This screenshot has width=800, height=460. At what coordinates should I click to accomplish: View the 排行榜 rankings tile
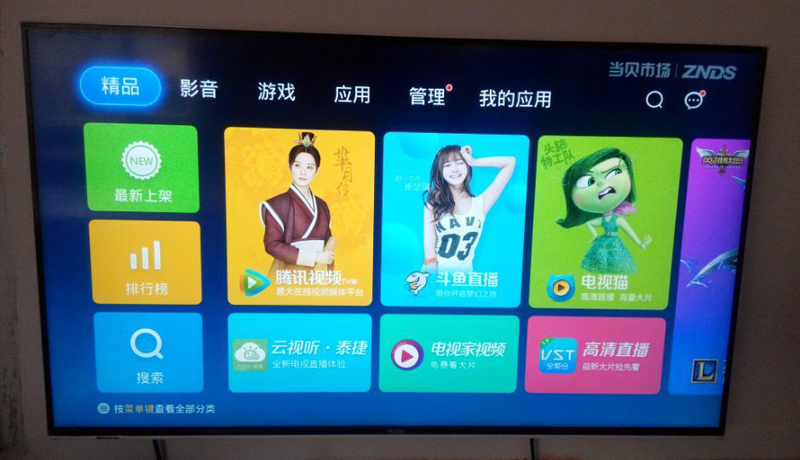(x=145, y=262)
